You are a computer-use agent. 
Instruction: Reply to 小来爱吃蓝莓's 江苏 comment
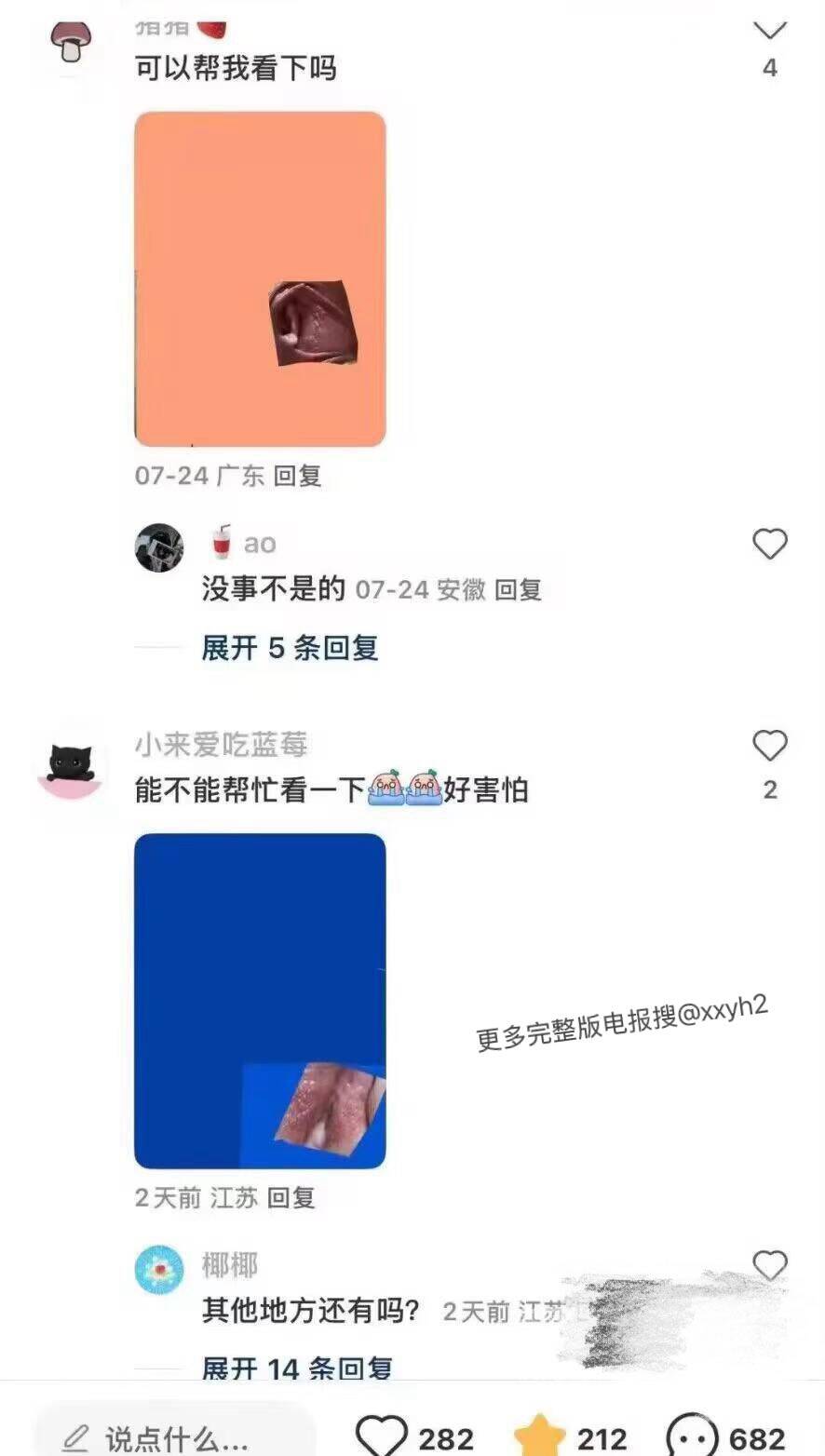[x=291, y=1197]
